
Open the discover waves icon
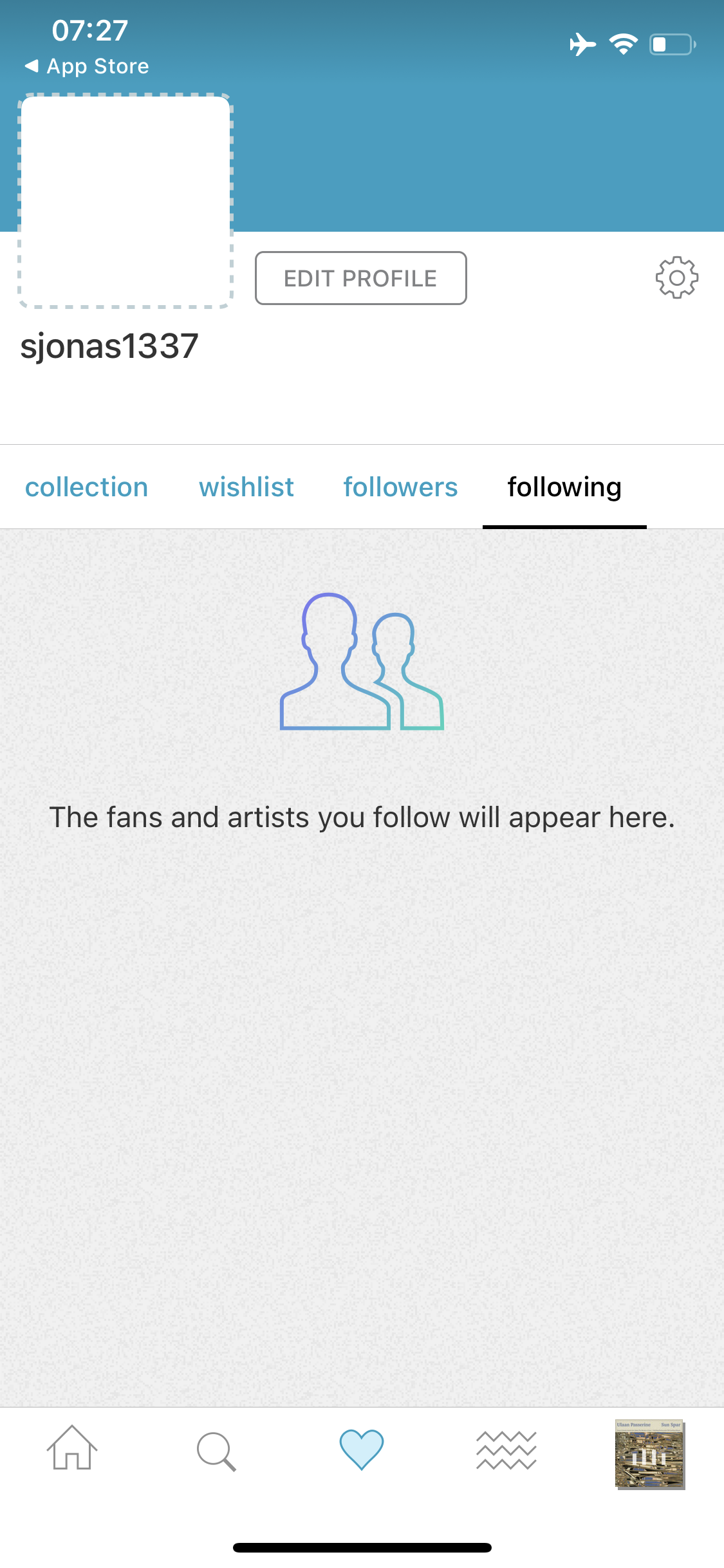click(x=506, y=1448)
